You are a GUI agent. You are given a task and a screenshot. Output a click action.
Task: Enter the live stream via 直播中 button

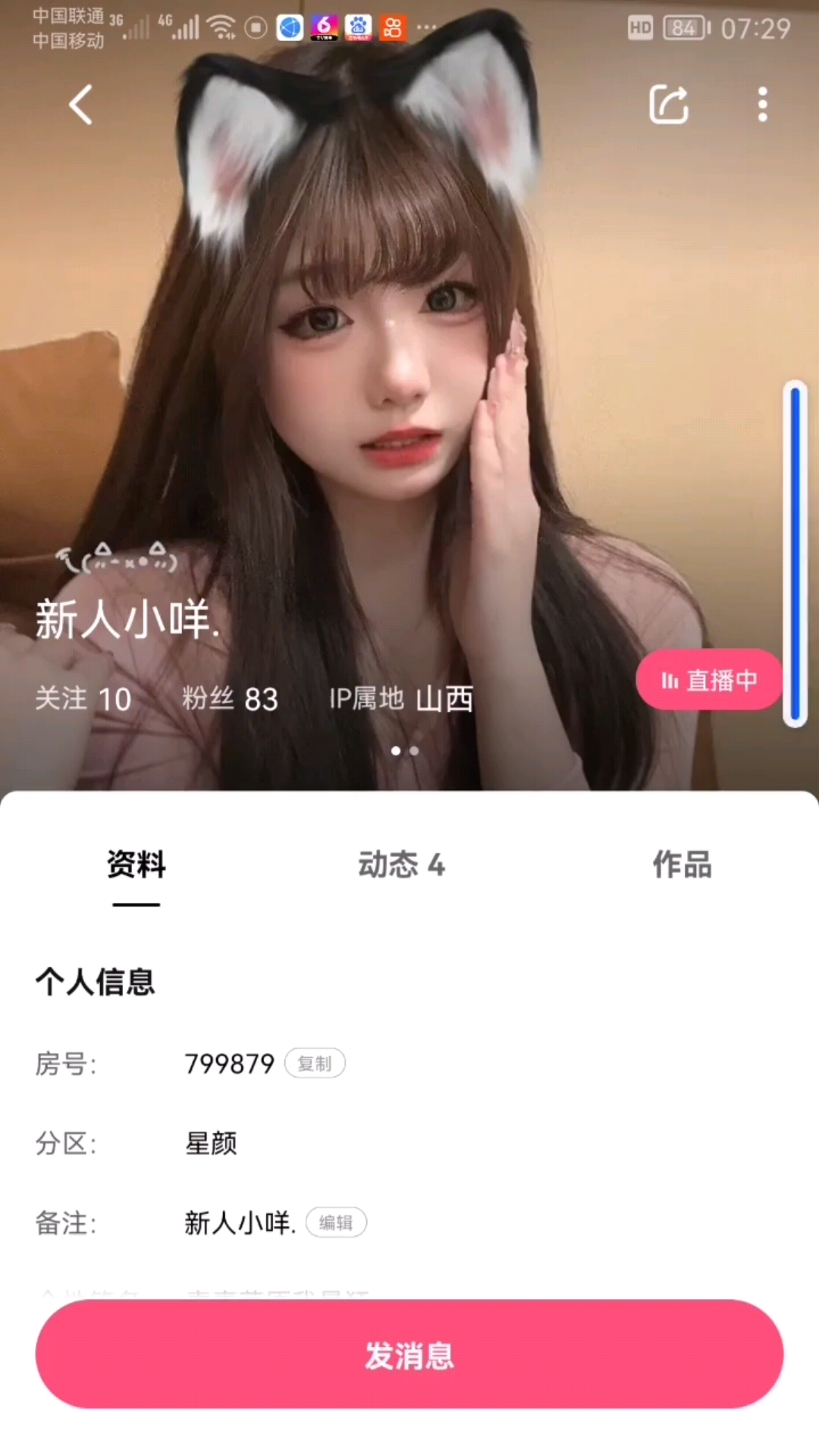[x=708, y=679]
